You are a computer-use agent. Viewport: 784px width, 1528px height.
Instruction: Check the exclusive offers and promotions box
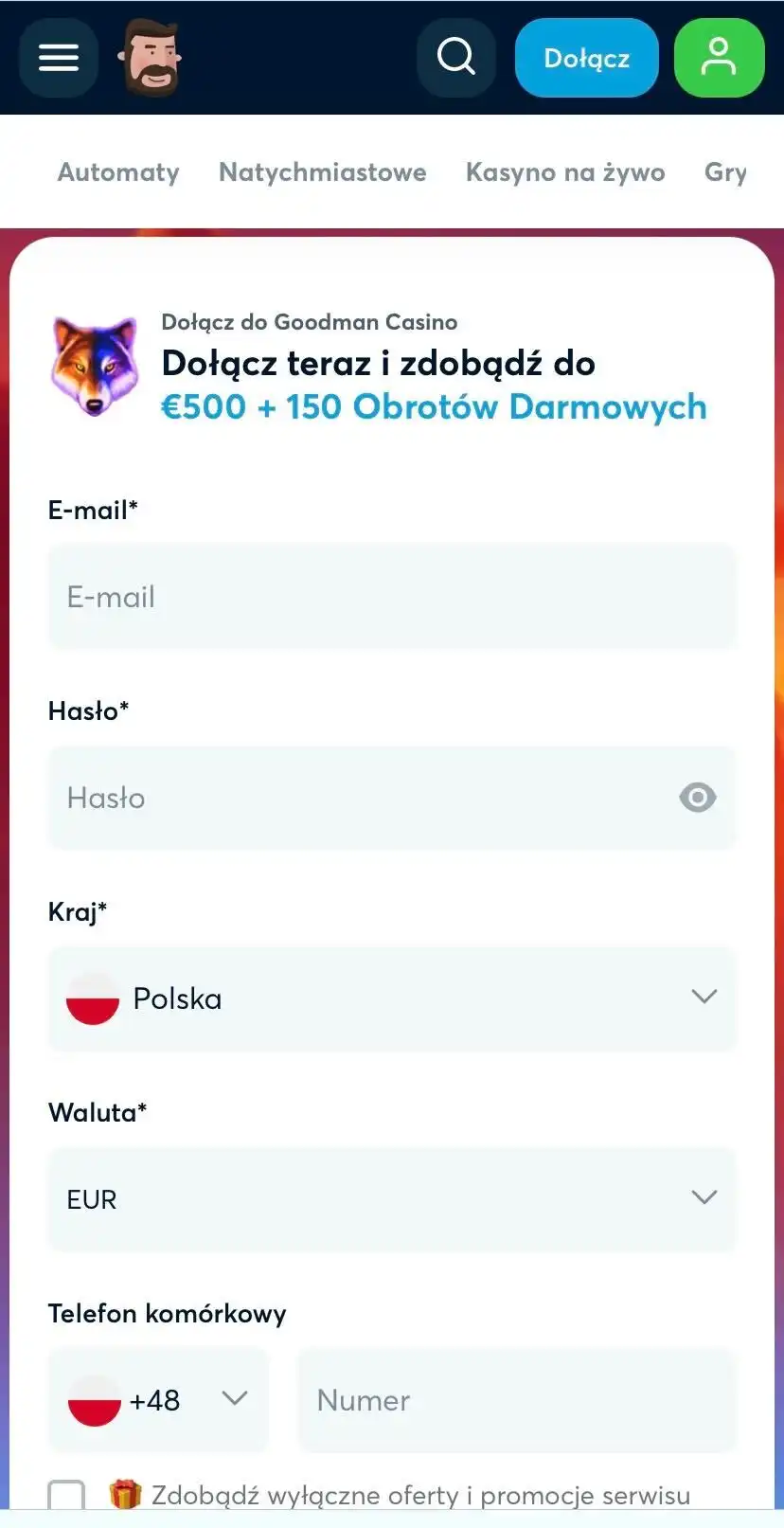[x=66, y=1495]
